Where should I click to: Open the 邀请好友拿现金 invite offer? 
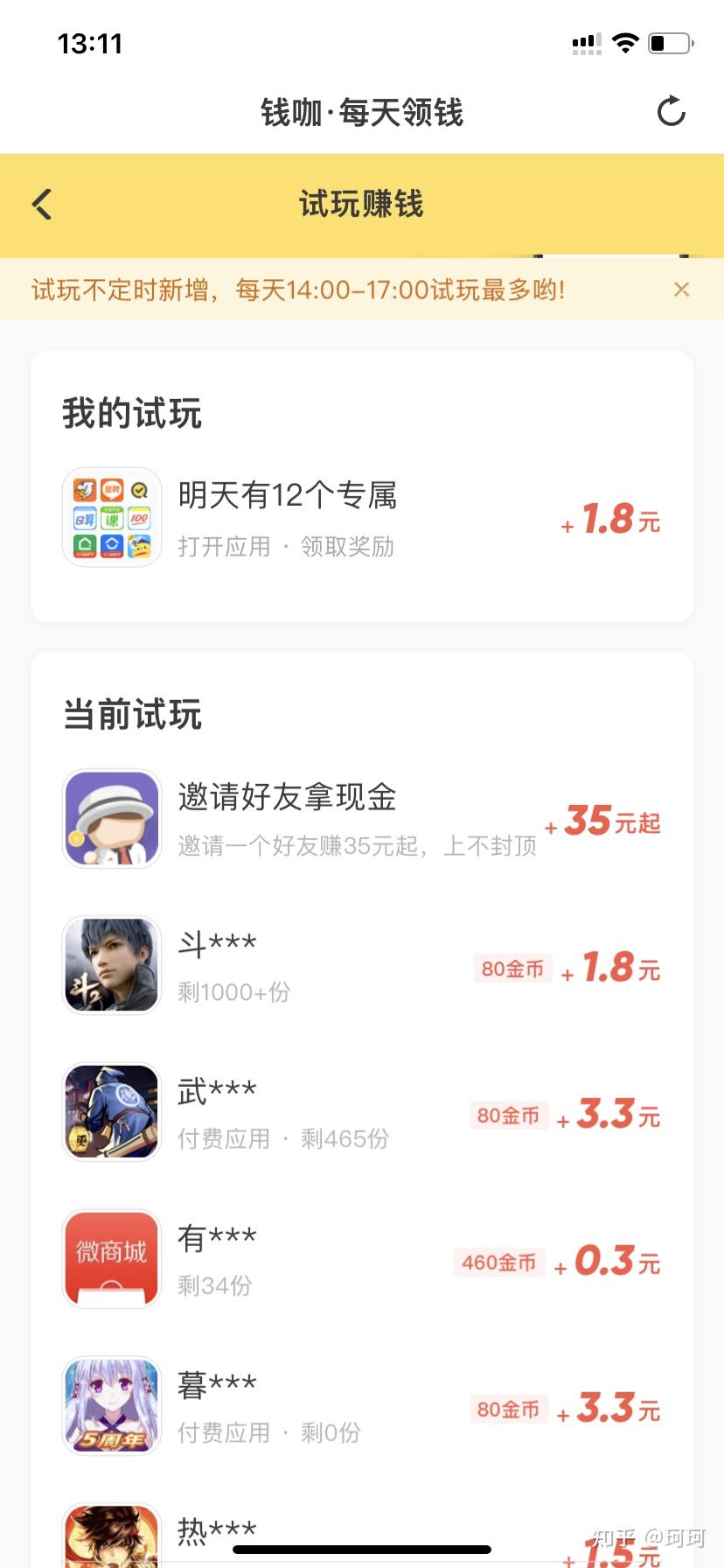click(361, 819)
